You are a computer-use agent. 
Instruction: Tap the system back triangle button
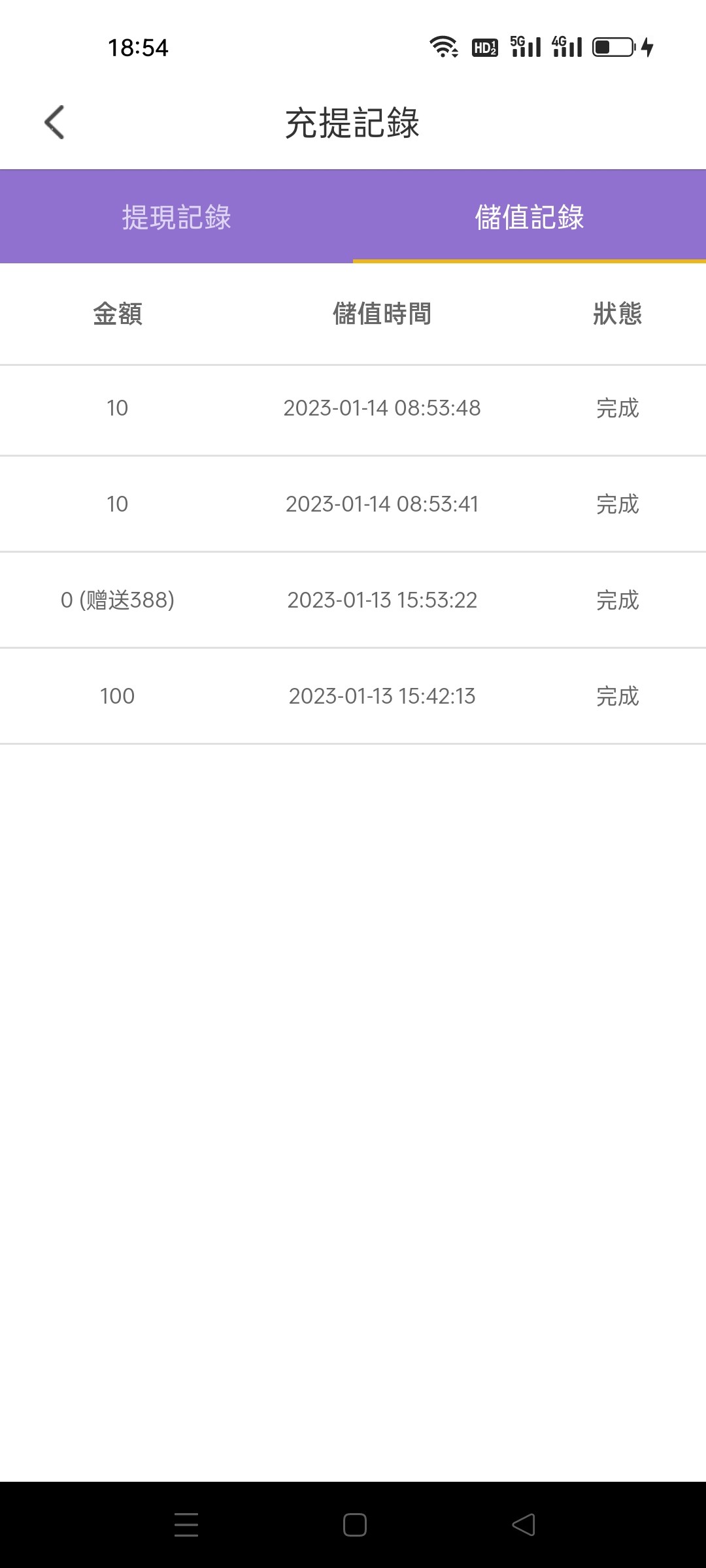[x=524, y=1525]
